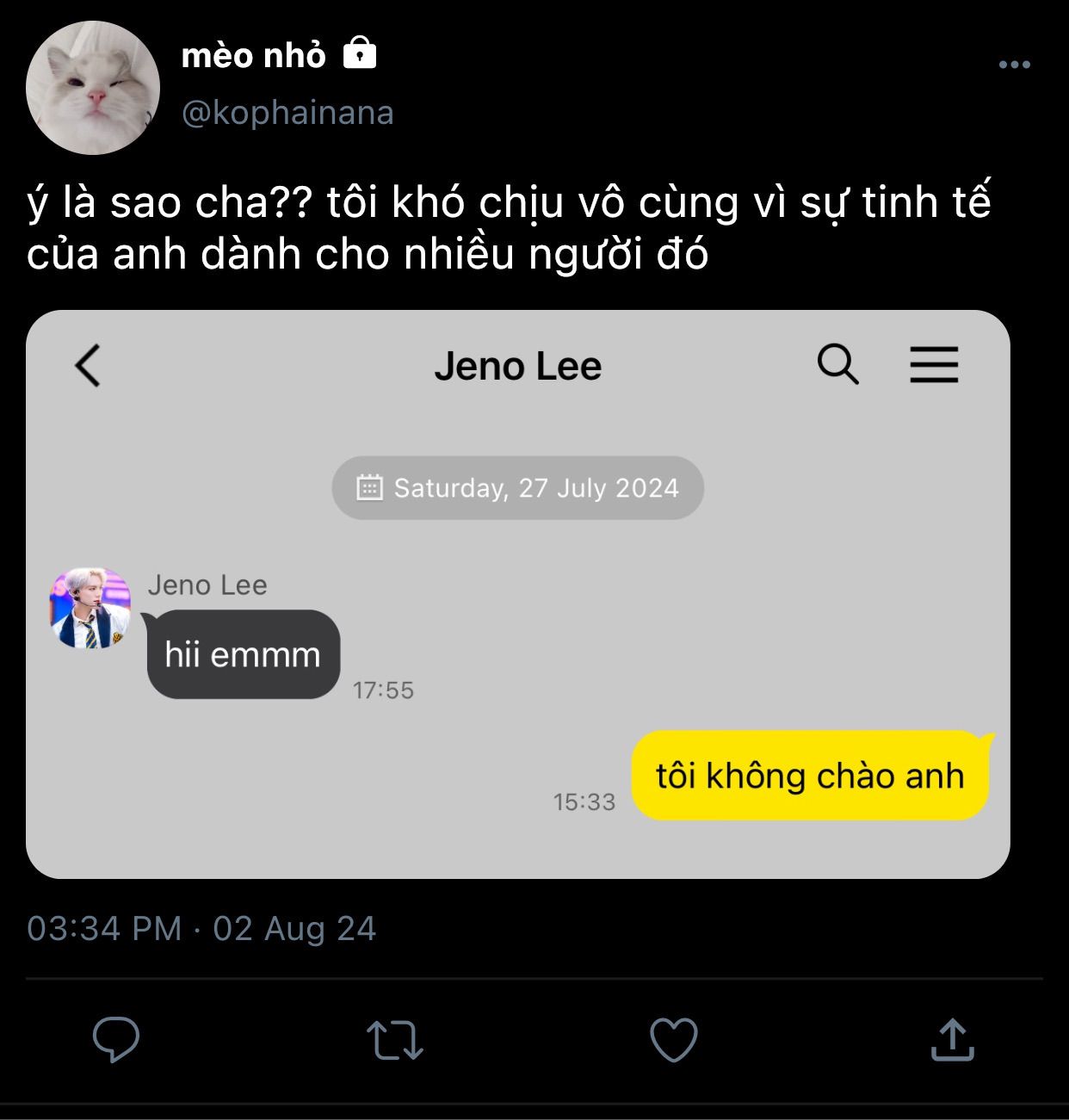Image resolution: width=1069 pixels, height=1120 pixels.
Task: Open the attached Jeno Lee chat image
Action: pos(517,594)
